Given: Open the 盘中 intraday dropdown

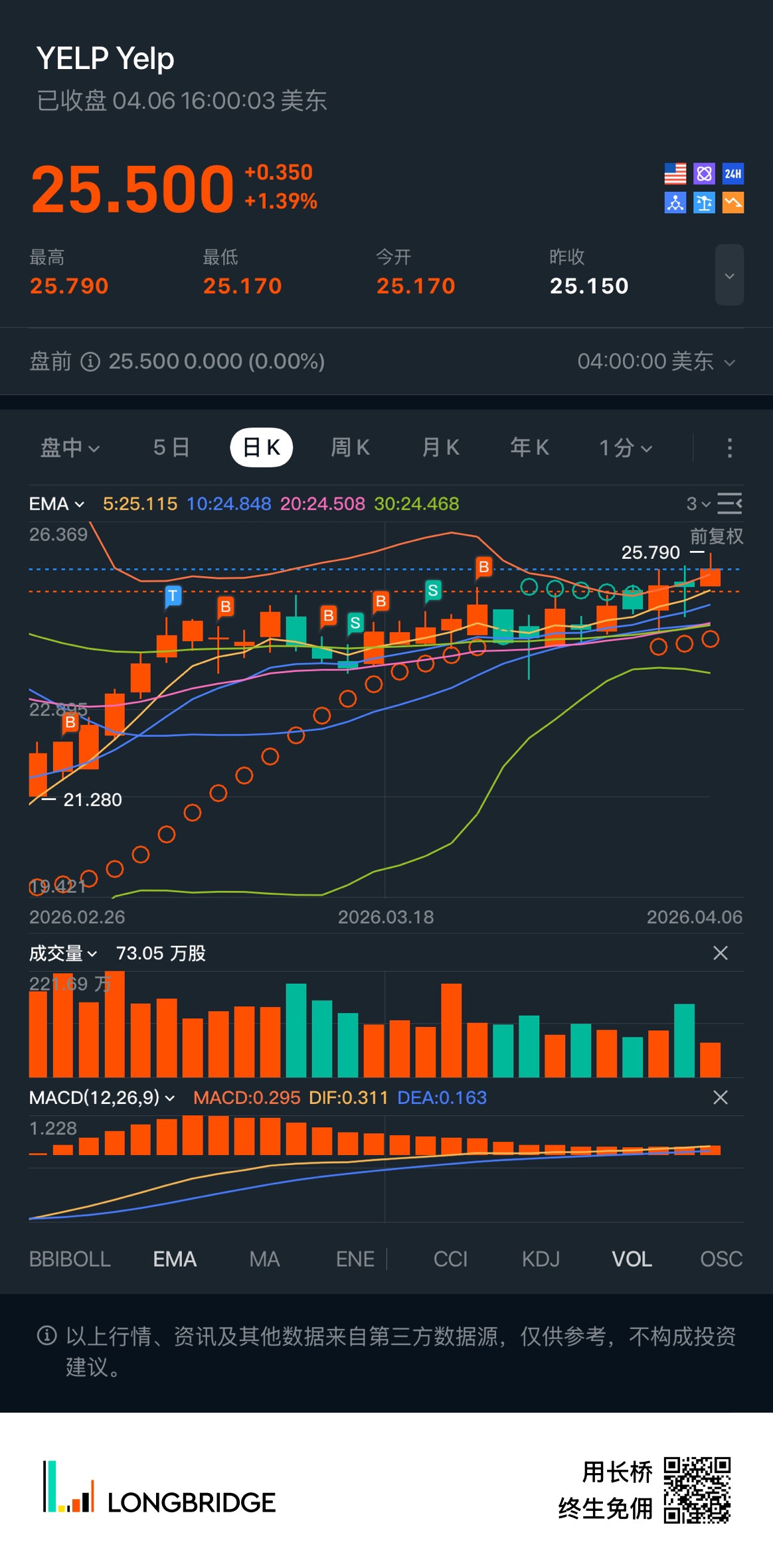Looking at the screenshot, I should [x=70, y=447].
